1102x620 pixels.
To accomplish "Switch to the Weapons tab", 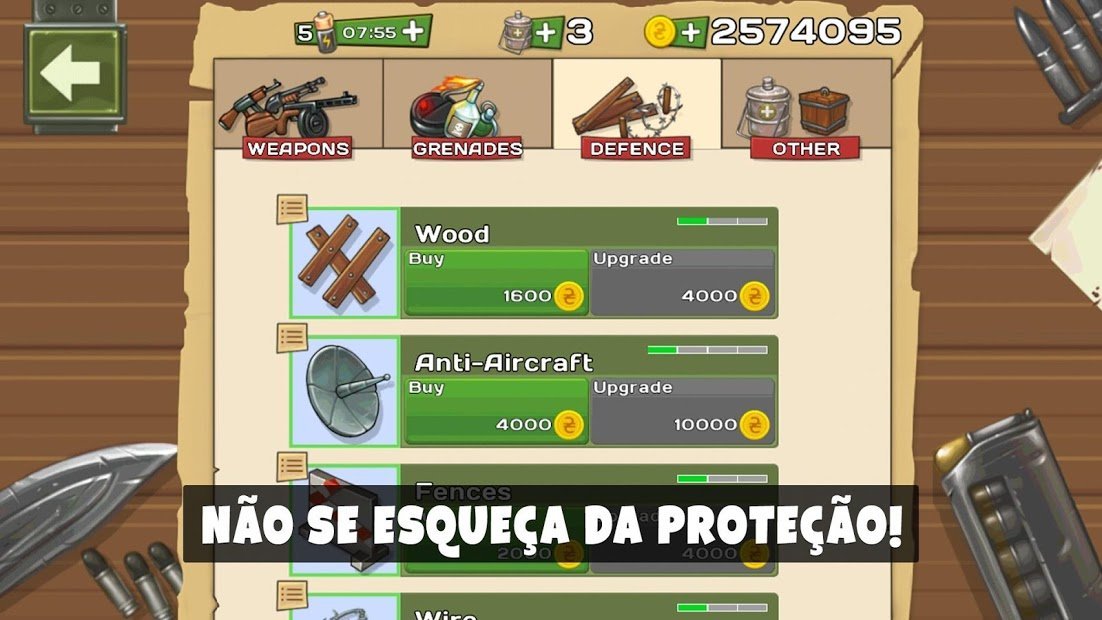I will click(x=297, y=110).
